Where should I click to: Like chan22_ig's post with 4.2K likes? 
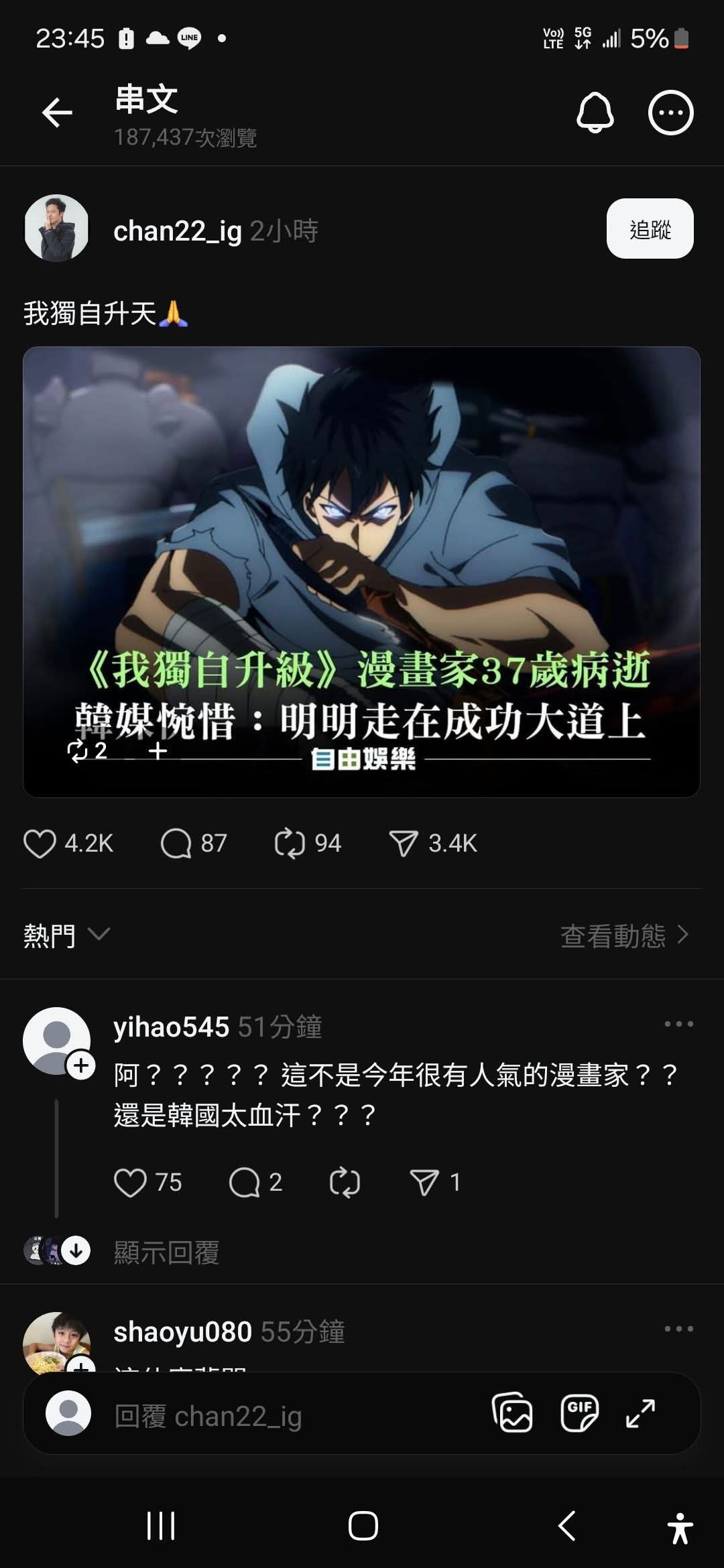coord(40,843)
